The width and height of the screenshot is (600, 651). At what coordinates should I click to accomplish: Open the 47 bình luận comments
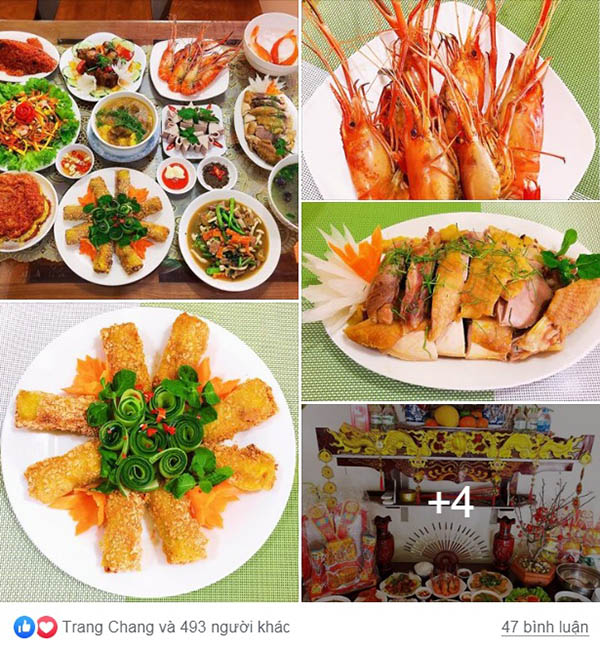click(545, 627)
